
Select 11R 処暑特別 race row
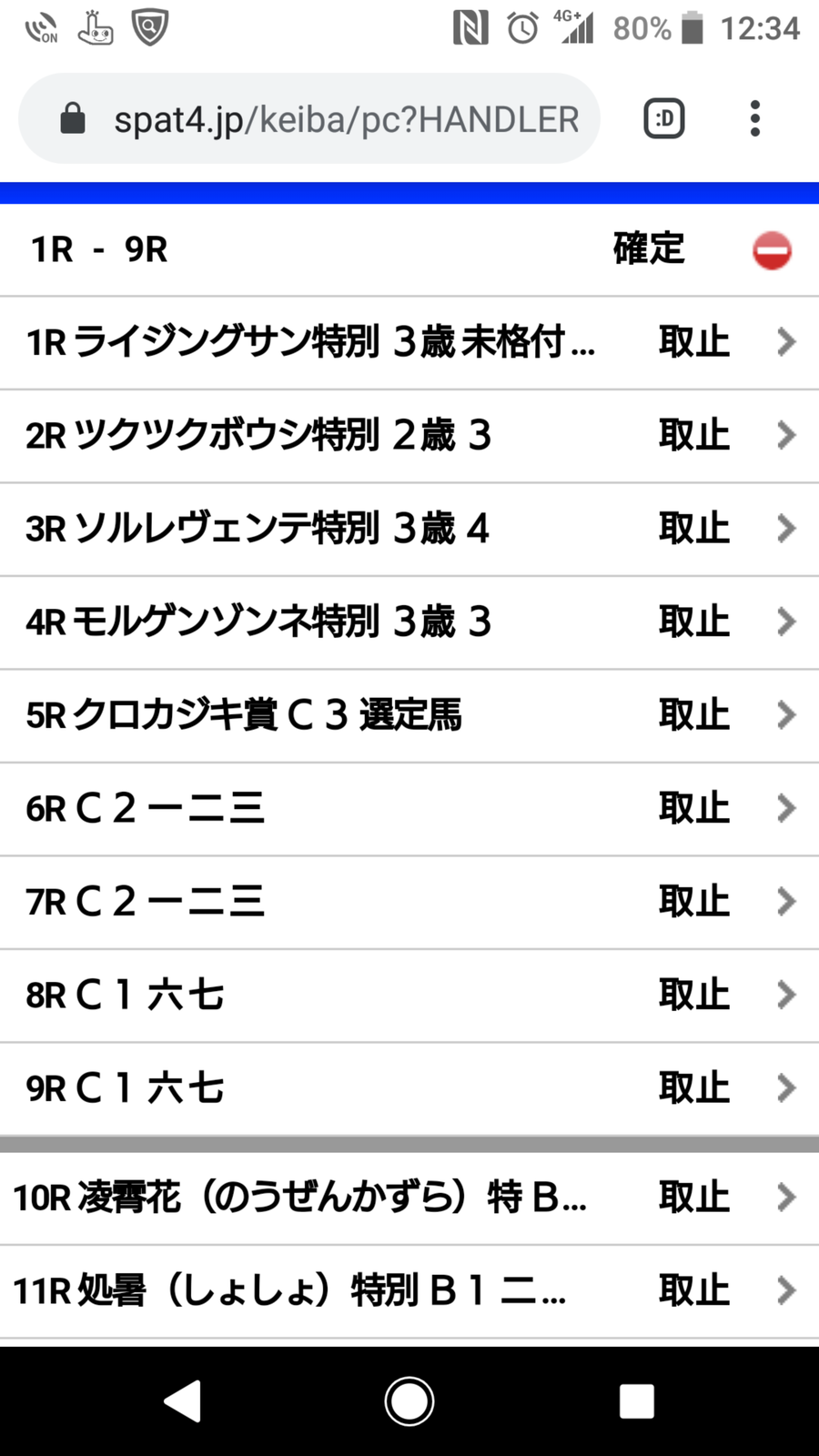click(x=409, y=1291)
